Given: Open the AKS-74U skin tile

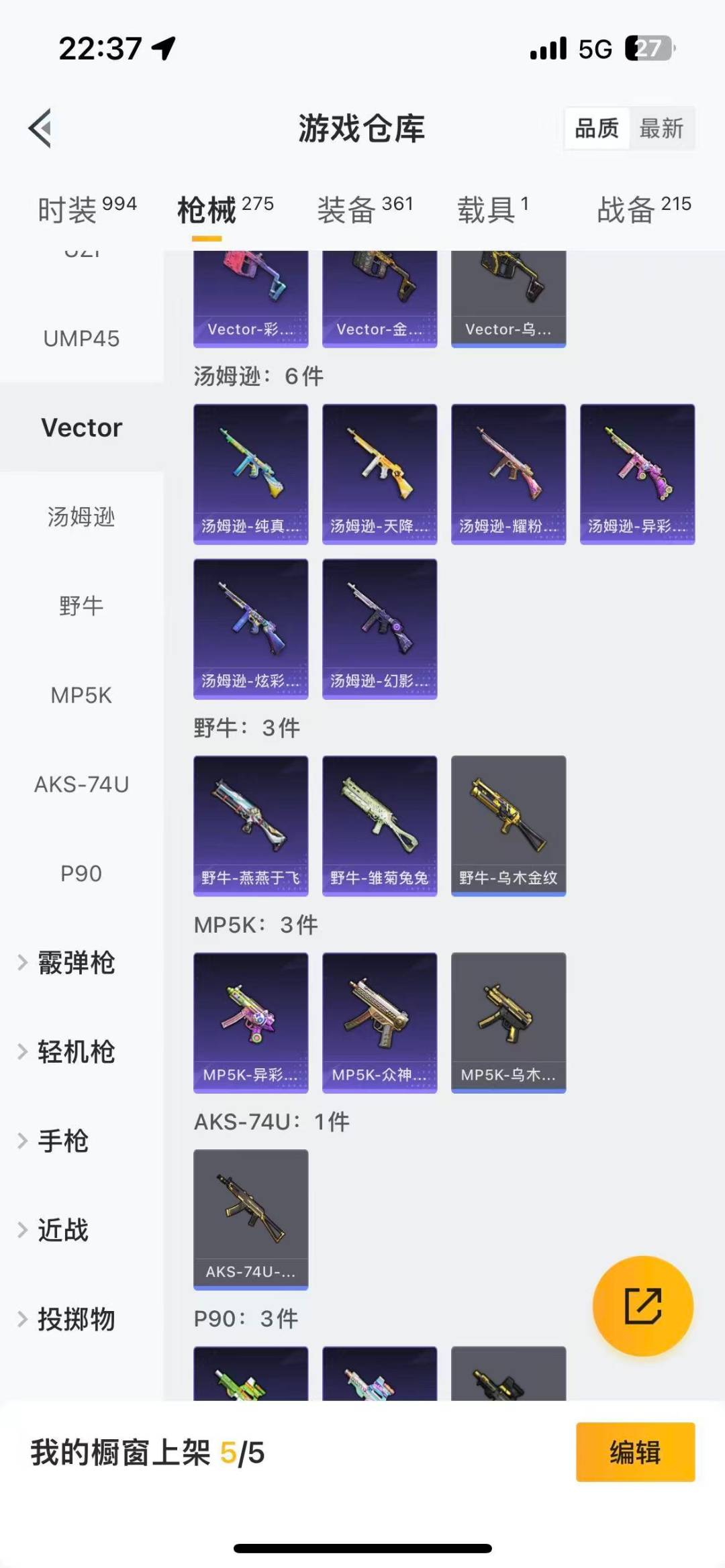Looking at the screenshot, I should pos(250,1218).
